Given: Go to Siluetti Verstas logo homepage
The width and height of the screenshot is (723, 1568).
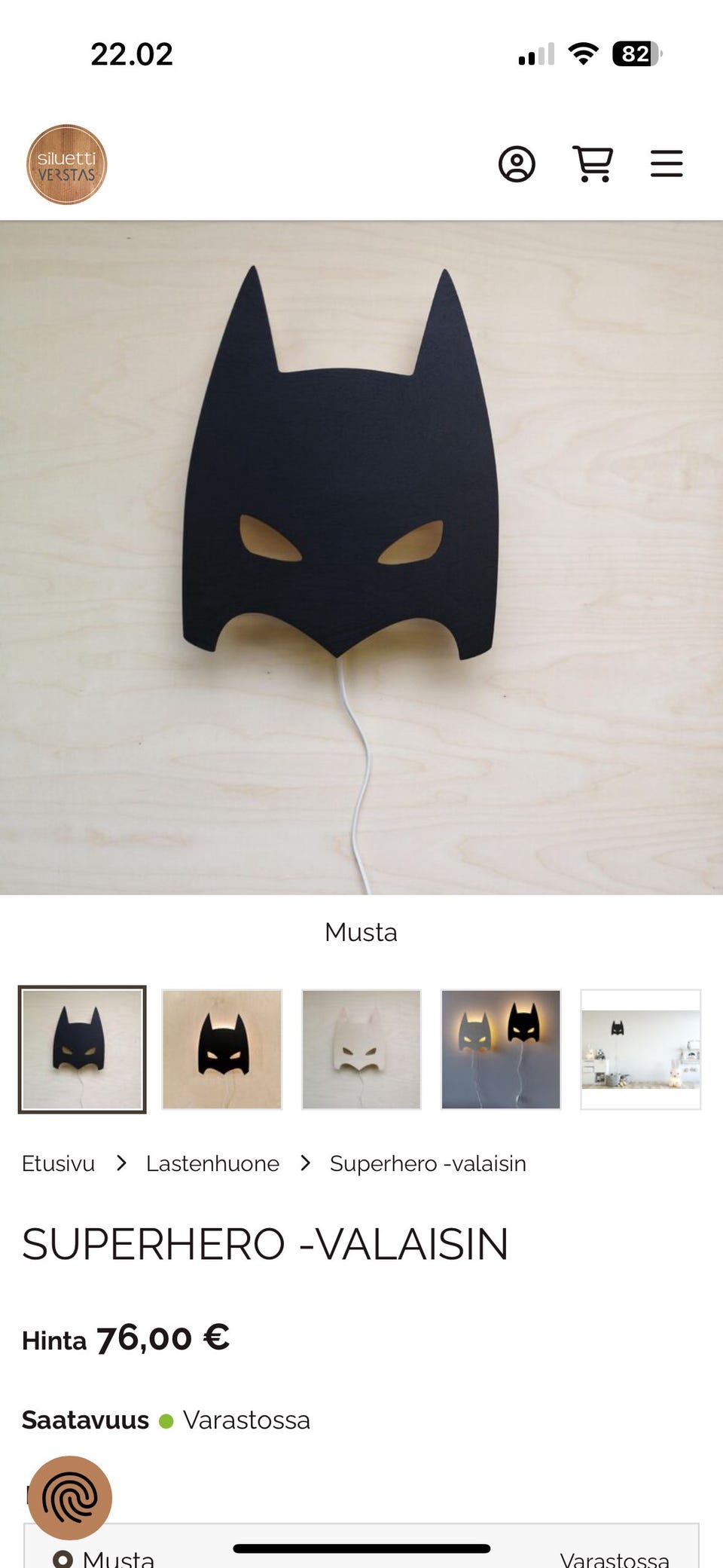Looking at the screenshot, I should click(x=67, y=164).
